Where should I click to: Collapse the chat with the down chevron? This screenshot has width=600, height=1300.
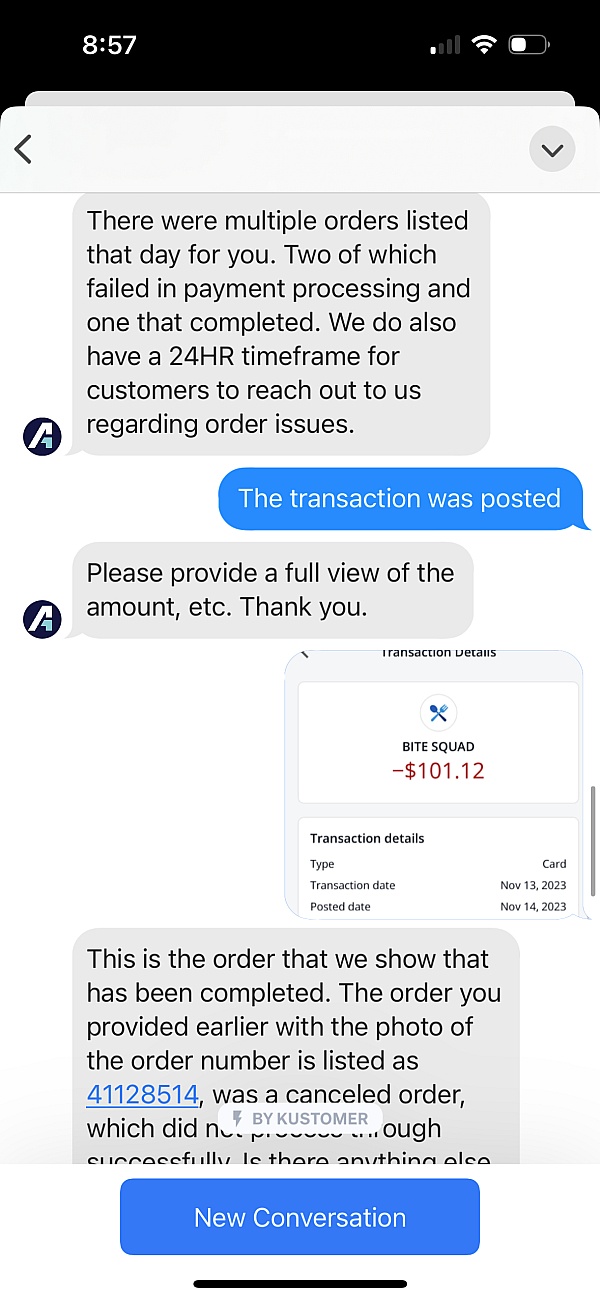(x=552, y=151)
